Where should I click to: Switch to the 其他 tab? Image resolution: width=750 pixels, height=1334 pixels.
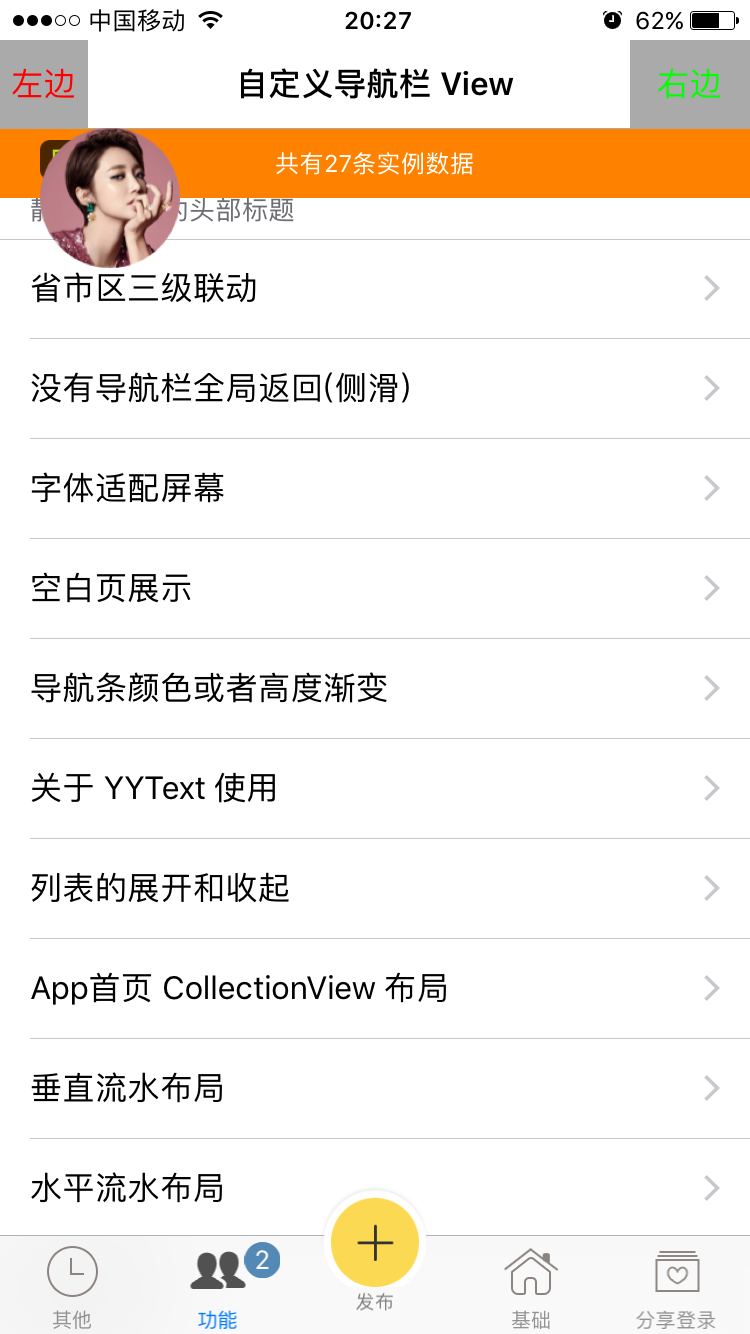click(72, 1288)
